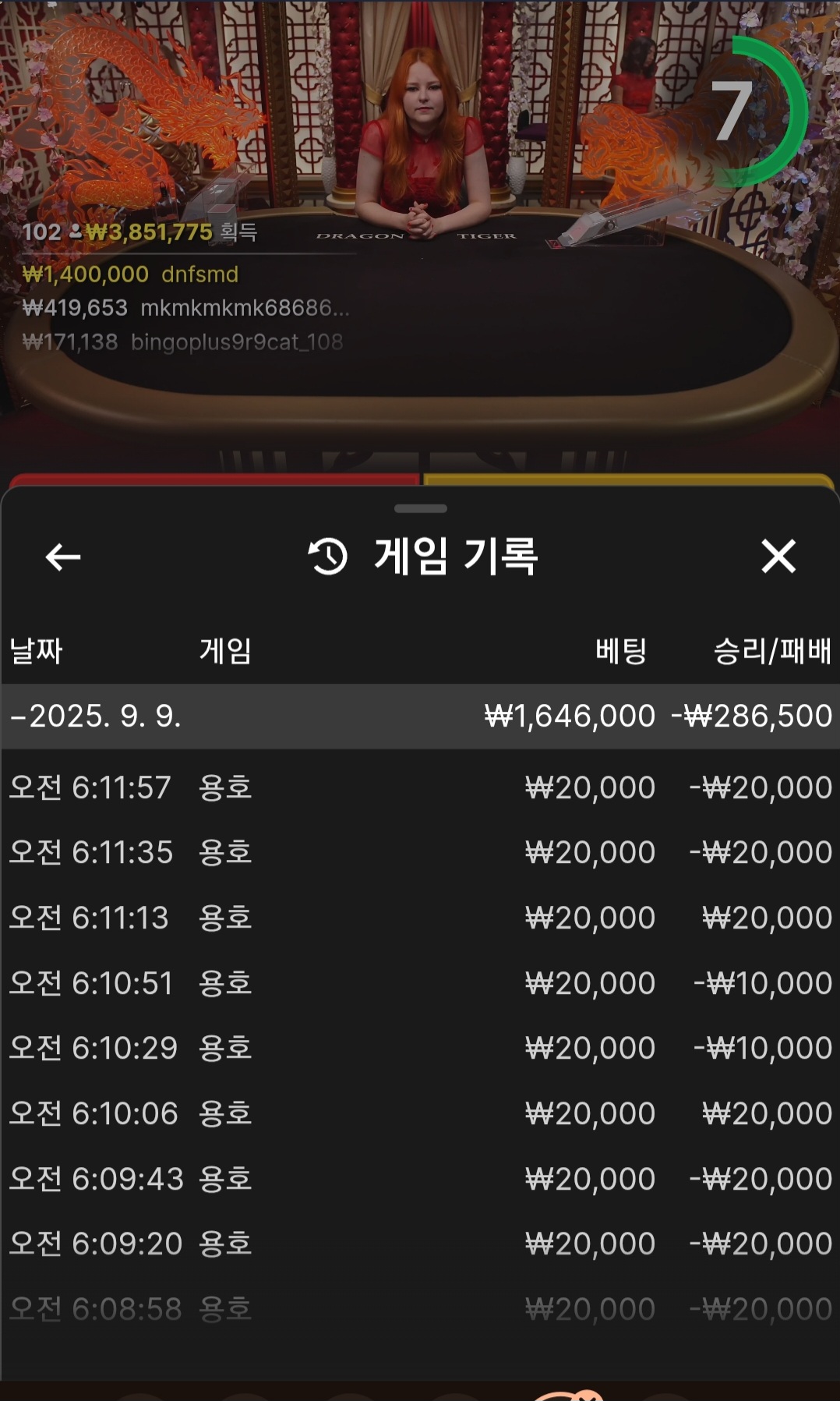Select the 오전 6:10:51 round entry
This screenshot has width=840, height=1401.
[420, 983]
